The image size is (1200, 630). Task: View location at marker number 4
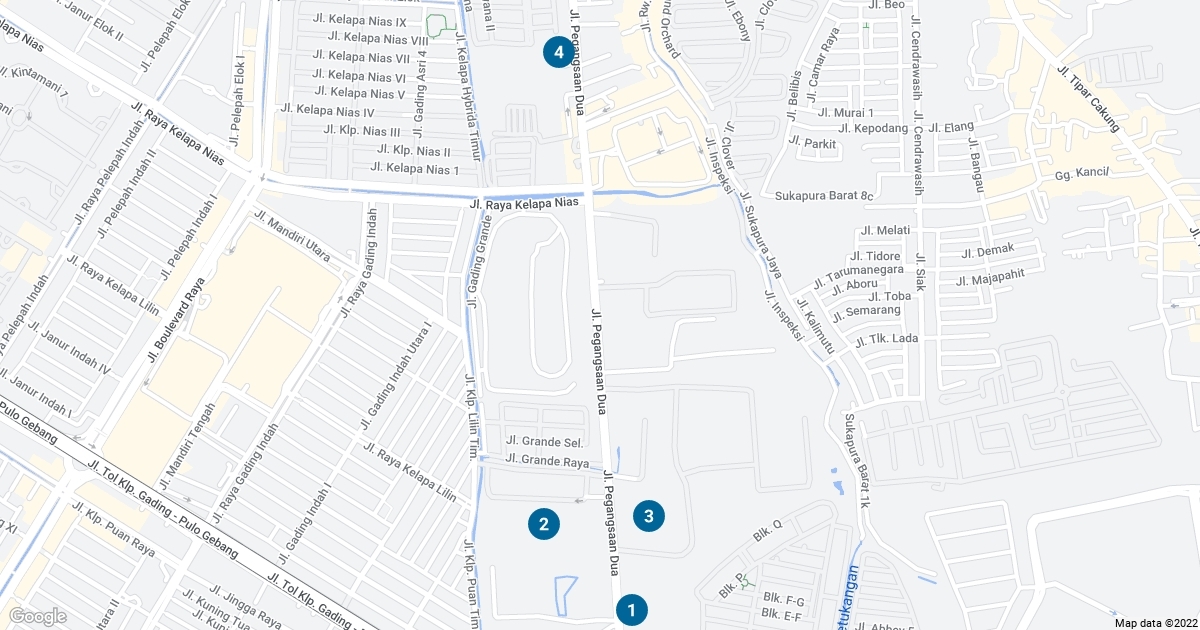coord(558,51)
